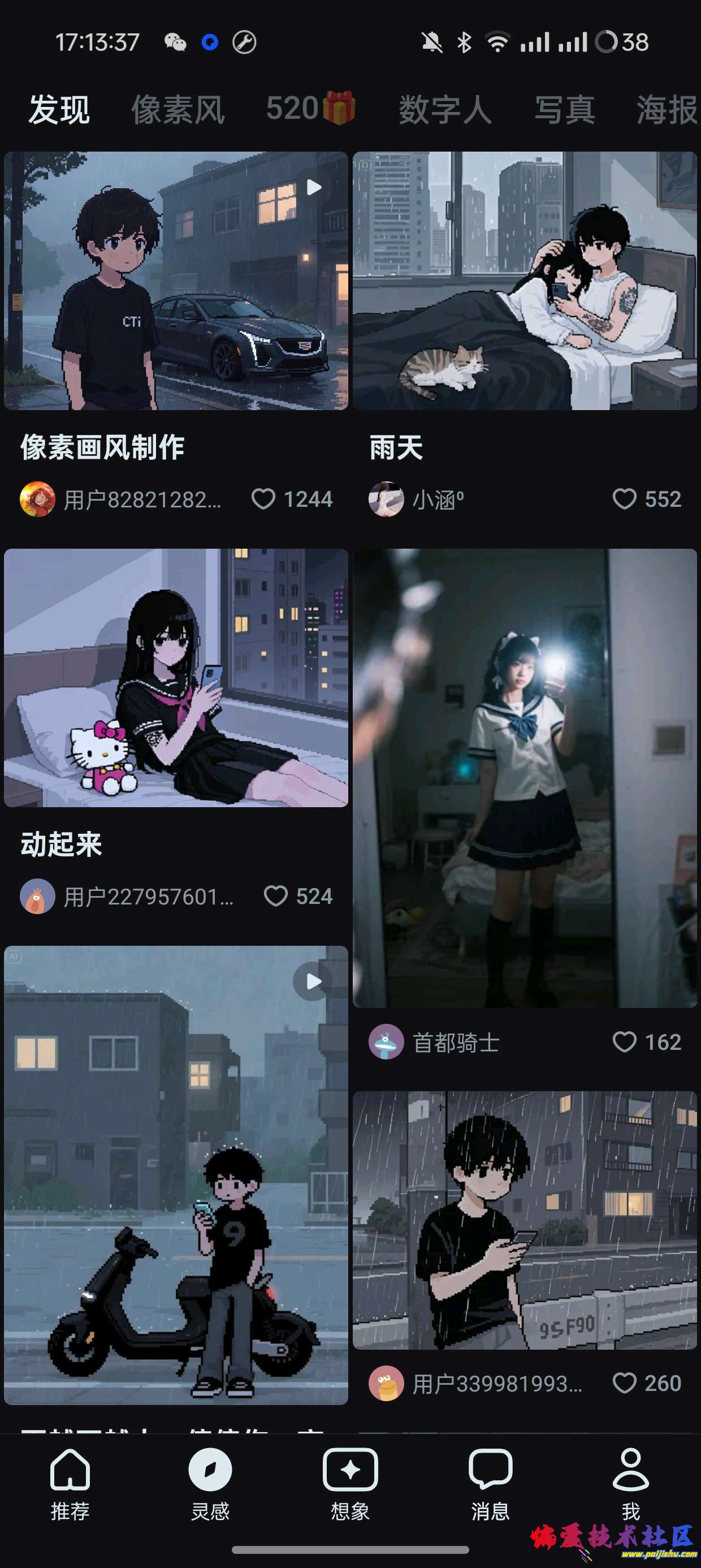701x1568 pixels.
Task: Open 小涵's profile avatar
Action: click(386, 499)
